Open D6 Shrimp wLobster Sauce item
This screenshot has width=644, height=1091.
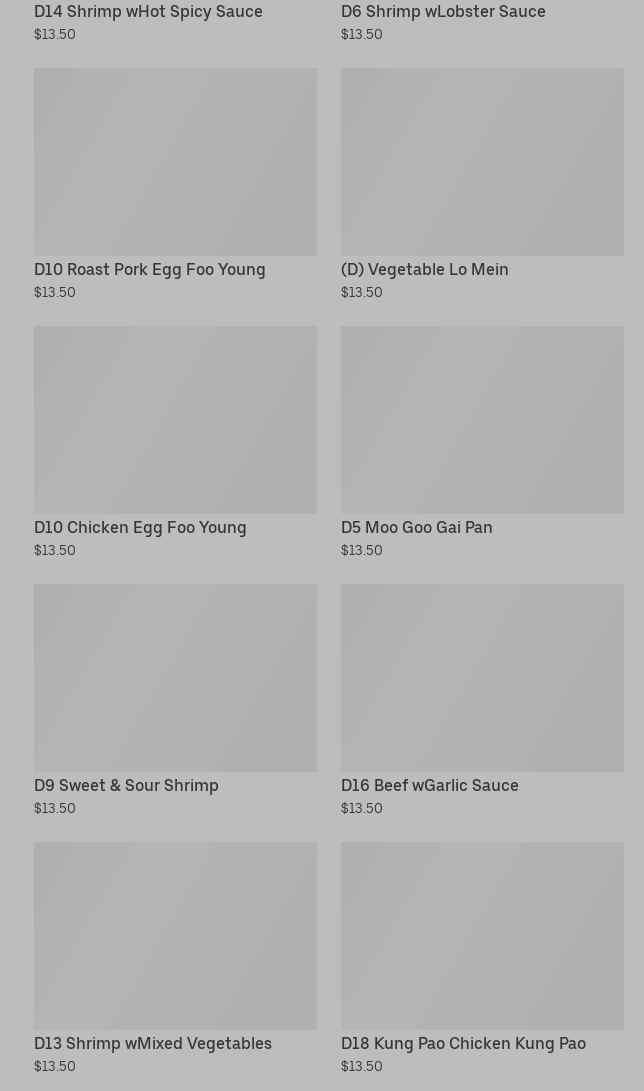(x=443, y=12)
